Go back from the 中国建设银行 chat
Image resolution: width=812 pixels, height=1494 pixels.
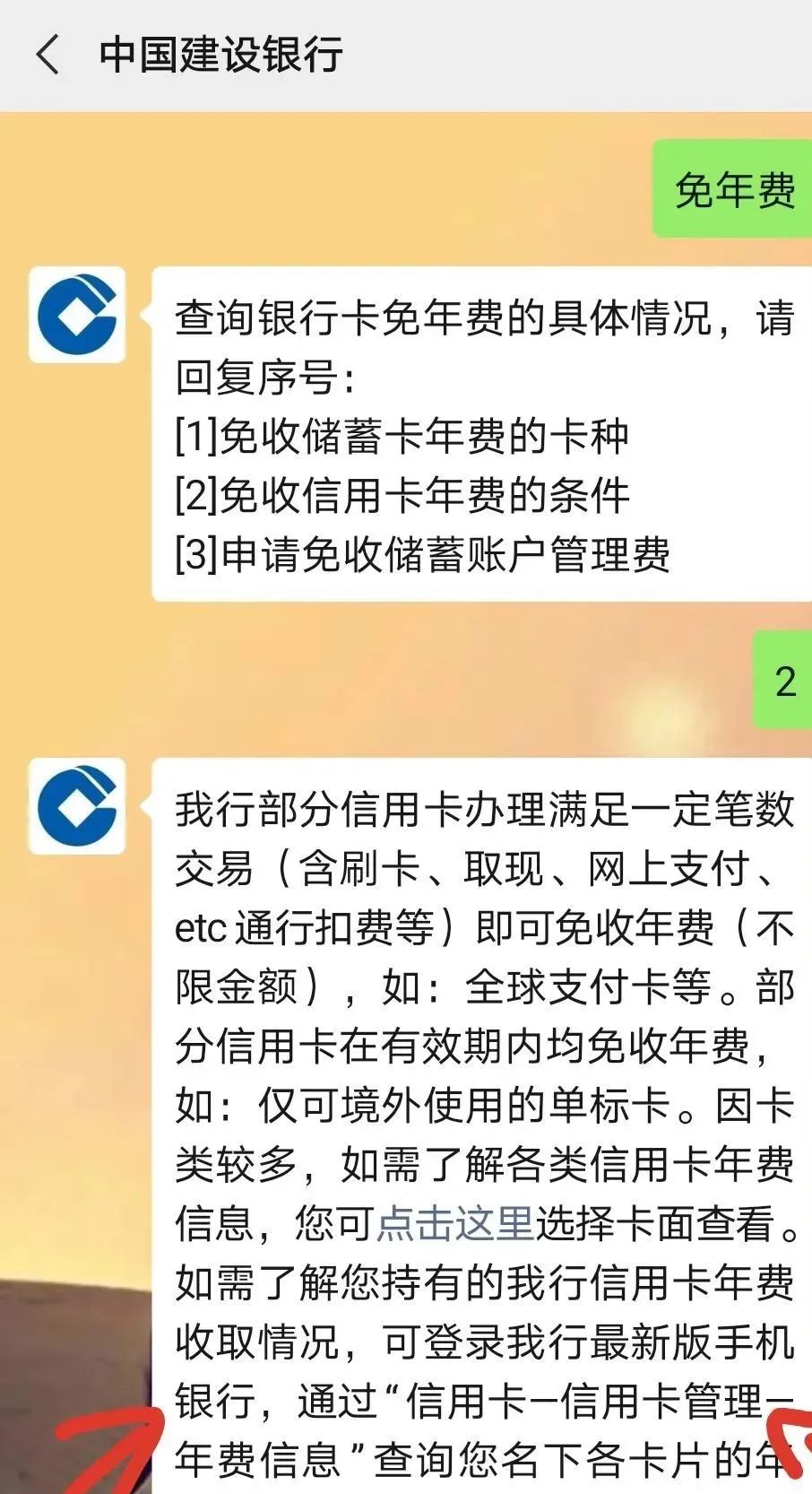coord(48,55)
